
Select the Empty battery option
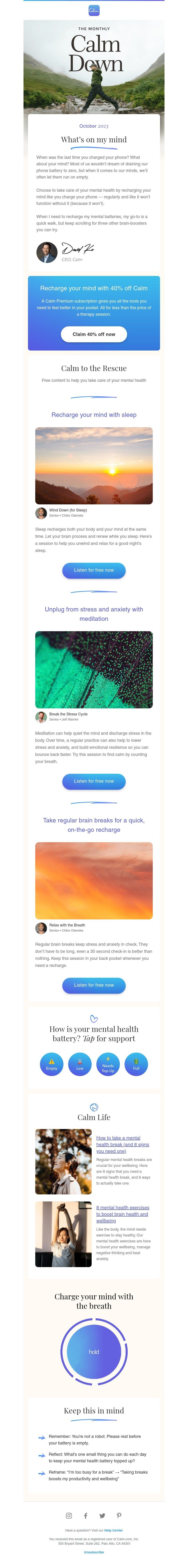[52, 1064]
